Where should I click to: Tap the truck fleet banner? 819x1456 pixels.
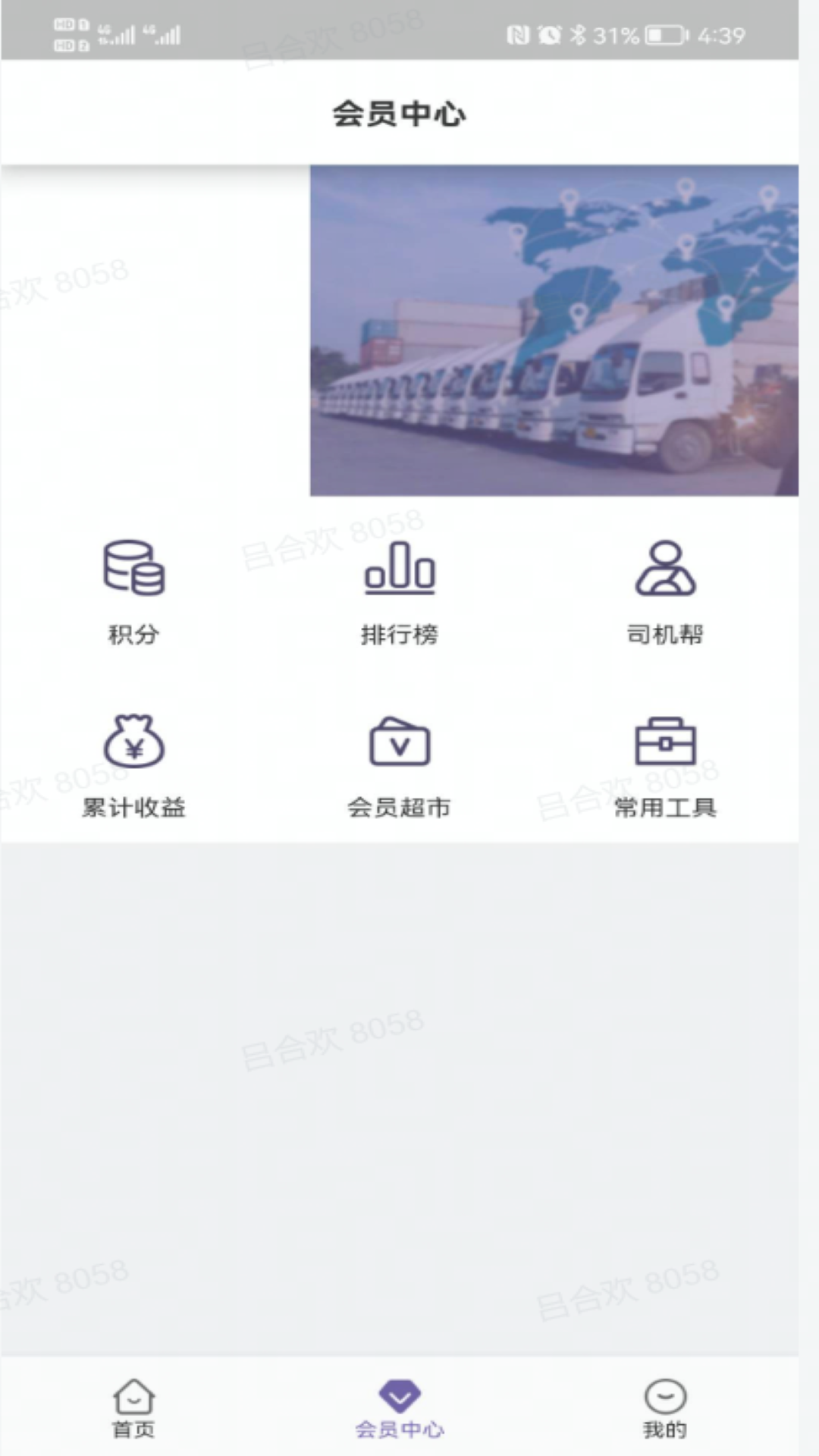click(x=554, y=331)
